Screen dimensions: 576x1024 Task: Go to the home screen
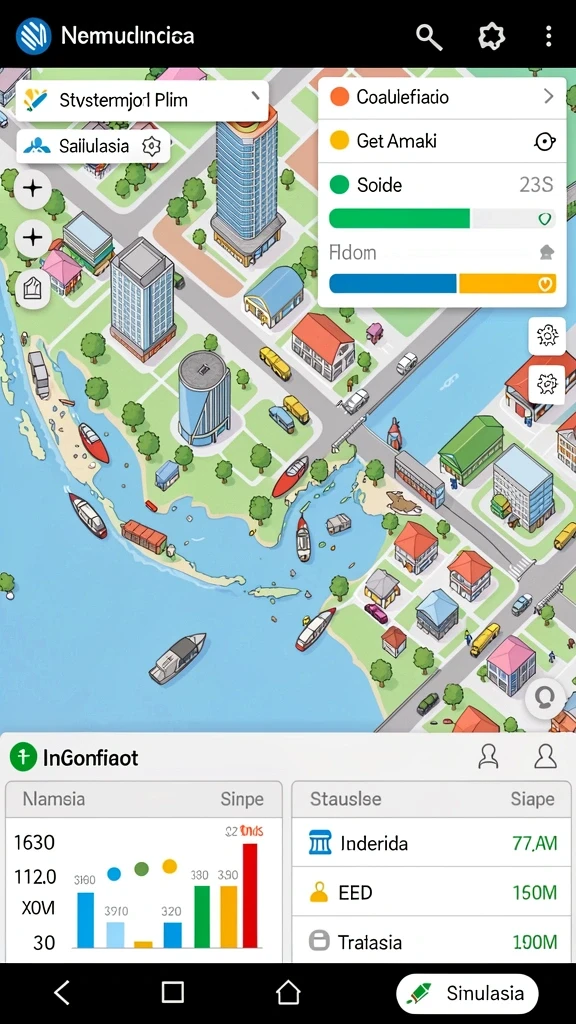pyautogui.click(x=288, y=993)
